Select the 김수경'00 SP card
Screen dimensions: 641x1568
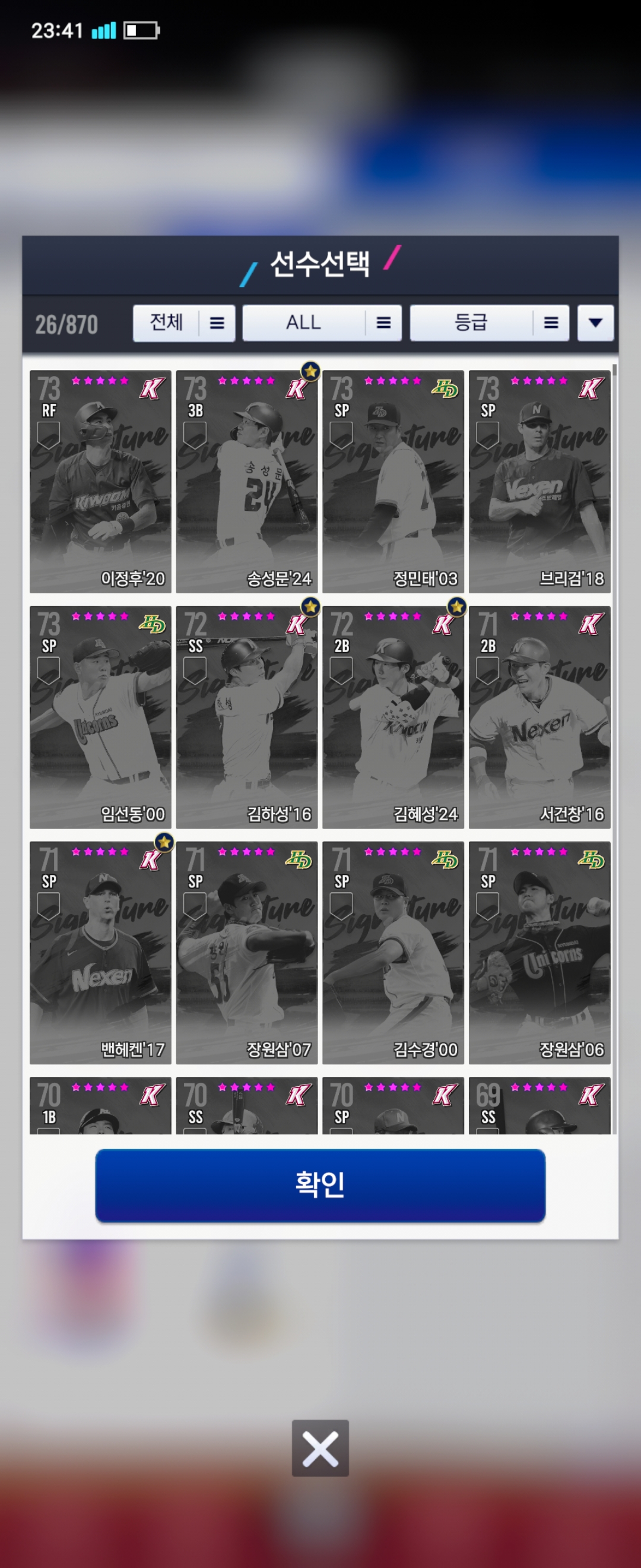[393, 953]
